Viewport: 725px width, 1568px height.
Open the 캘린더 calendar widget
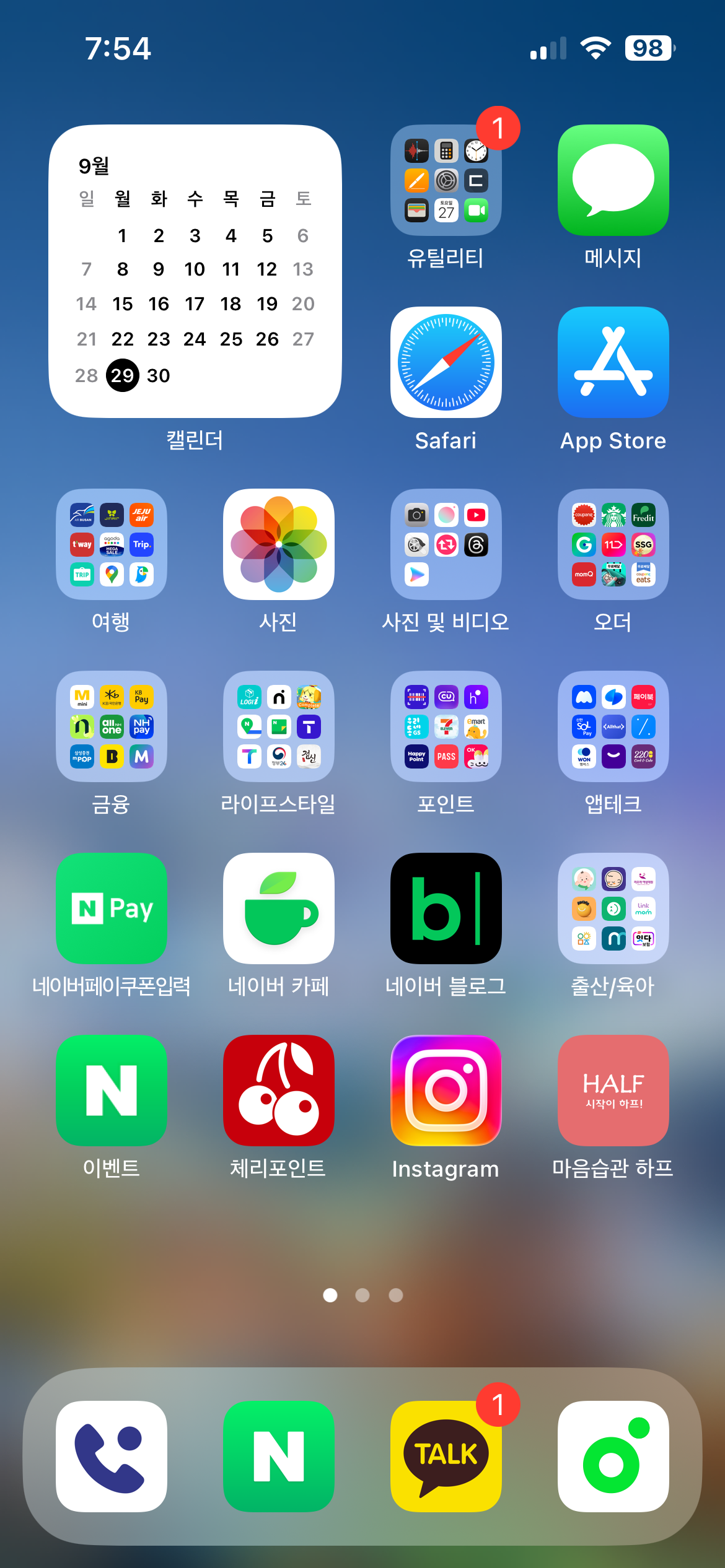[195, 271]
